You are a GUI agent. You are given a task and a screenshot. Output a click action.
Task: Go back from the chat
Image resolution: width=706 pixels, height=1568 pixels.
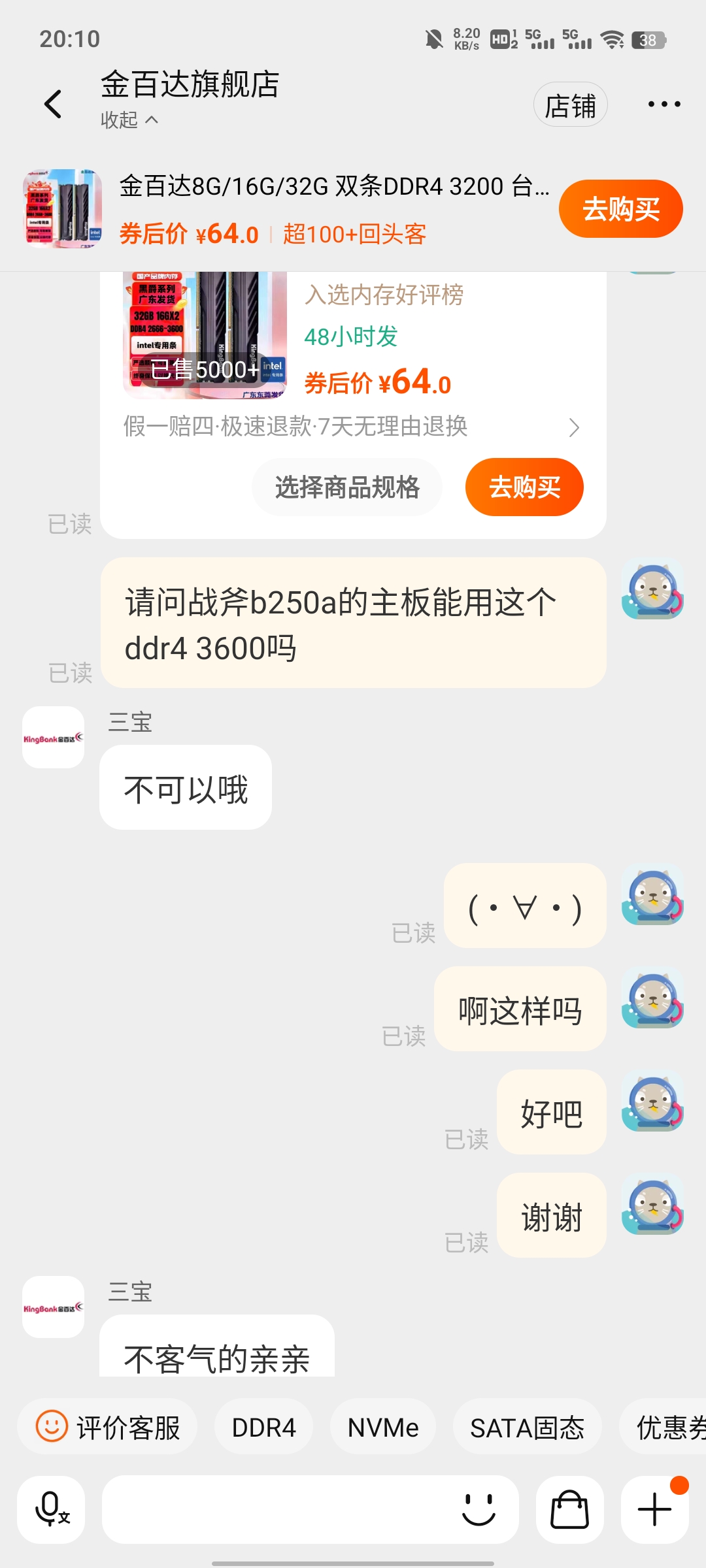53,104
